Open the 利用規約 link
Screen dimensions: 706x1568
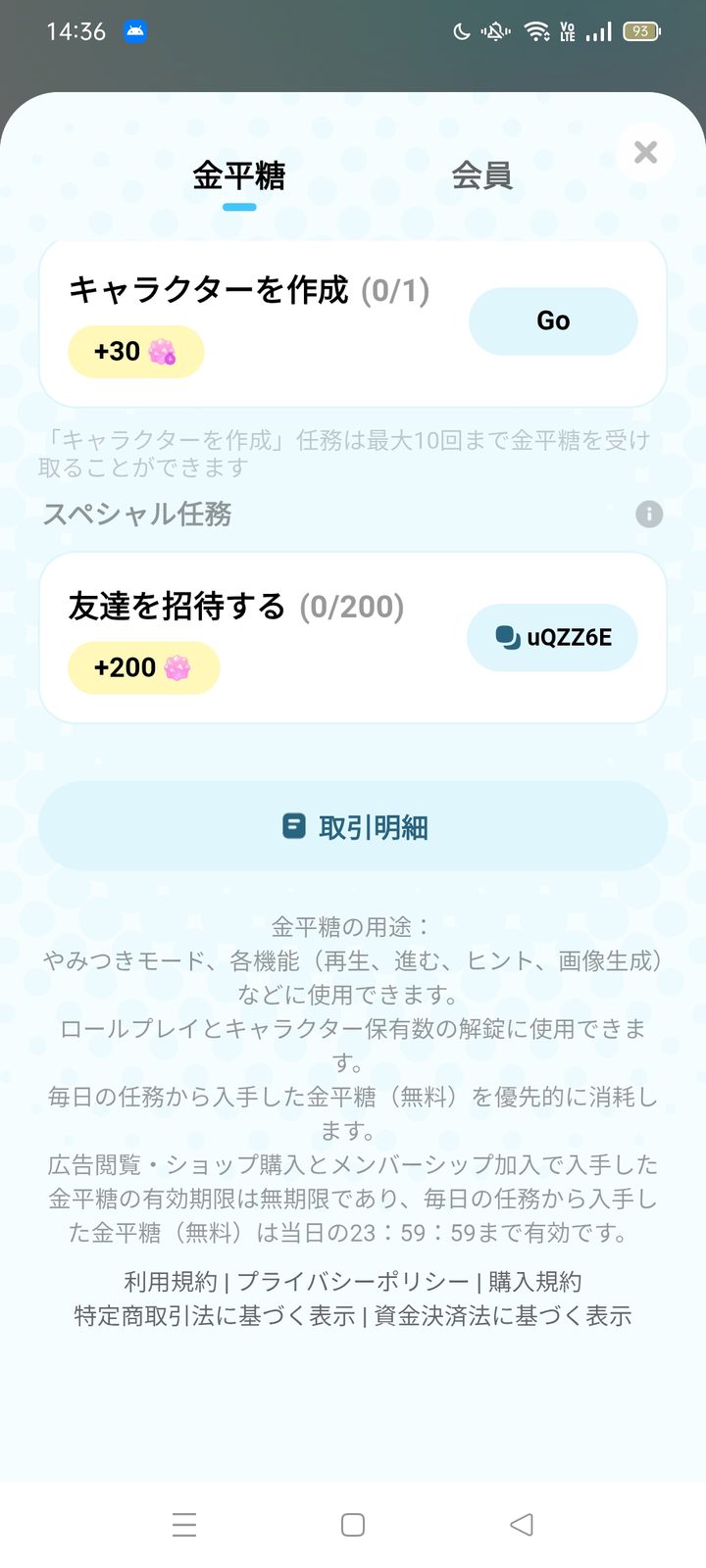click(x=170, y=1281)
